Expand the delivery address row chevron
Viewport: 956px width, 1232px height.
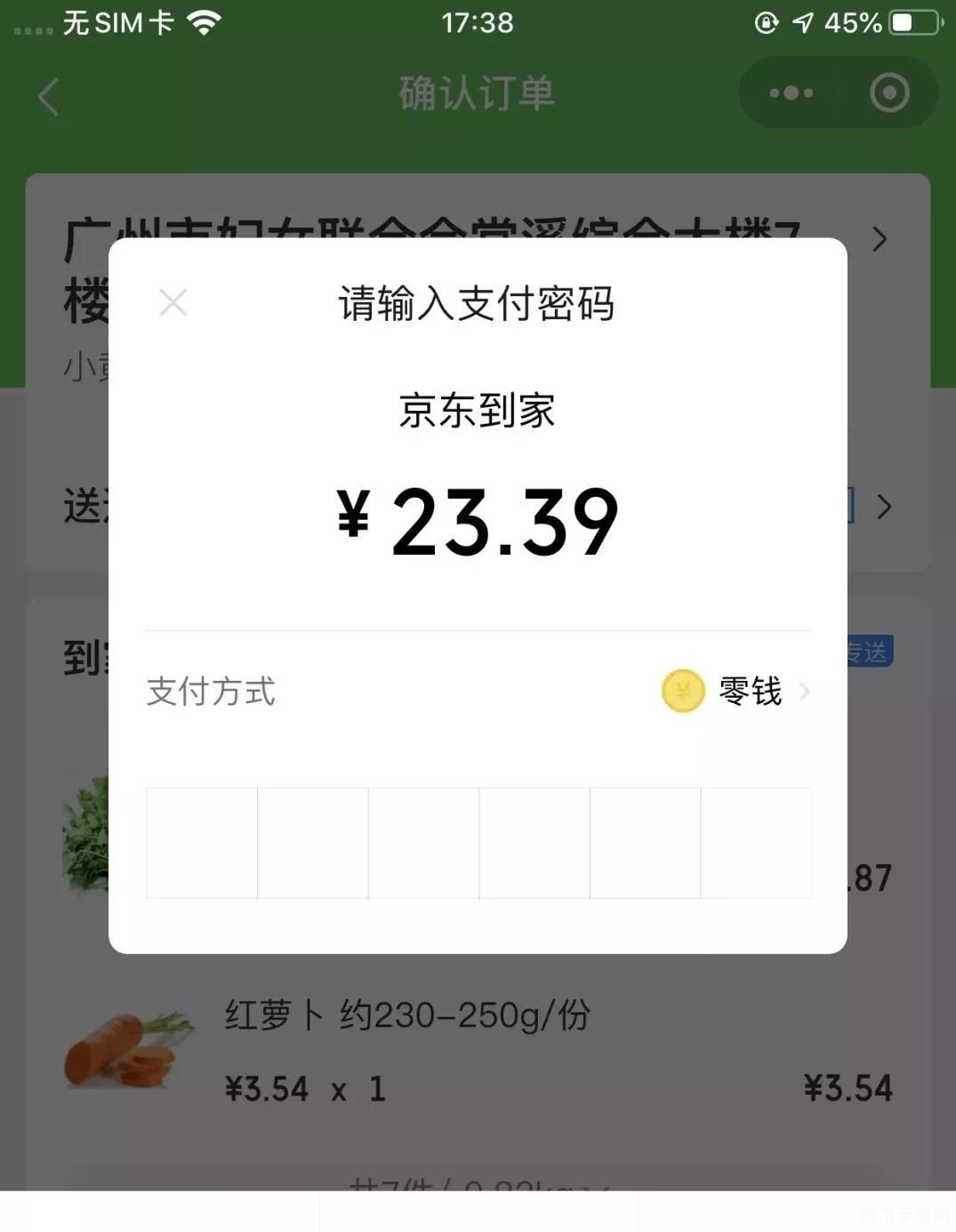click(880, 240)
